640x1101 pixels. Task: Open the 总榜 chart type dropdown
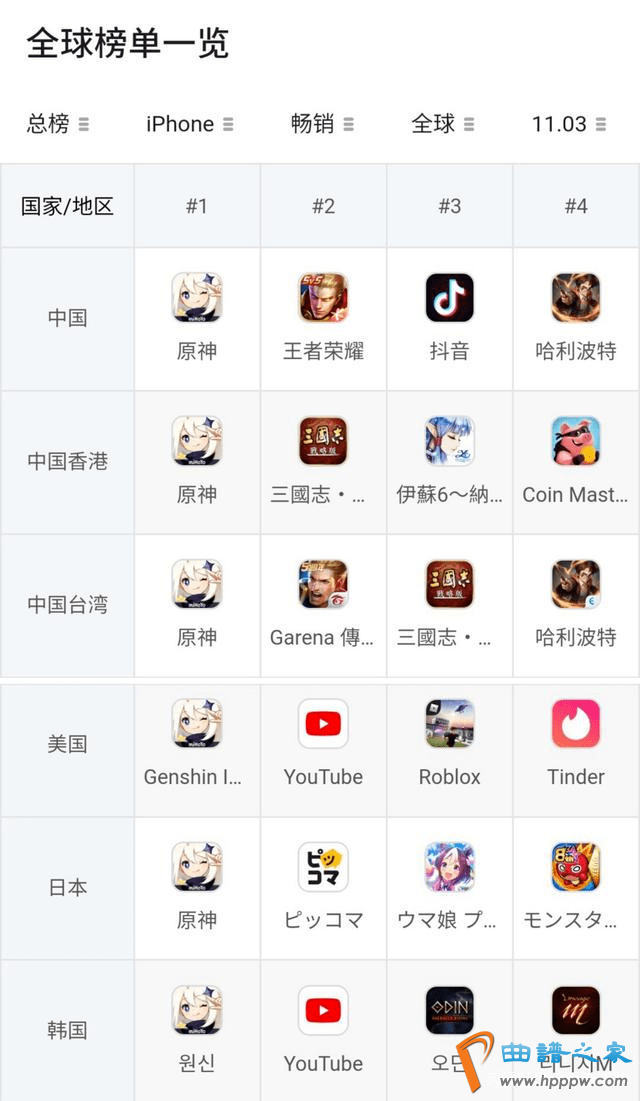coord(57,124)
